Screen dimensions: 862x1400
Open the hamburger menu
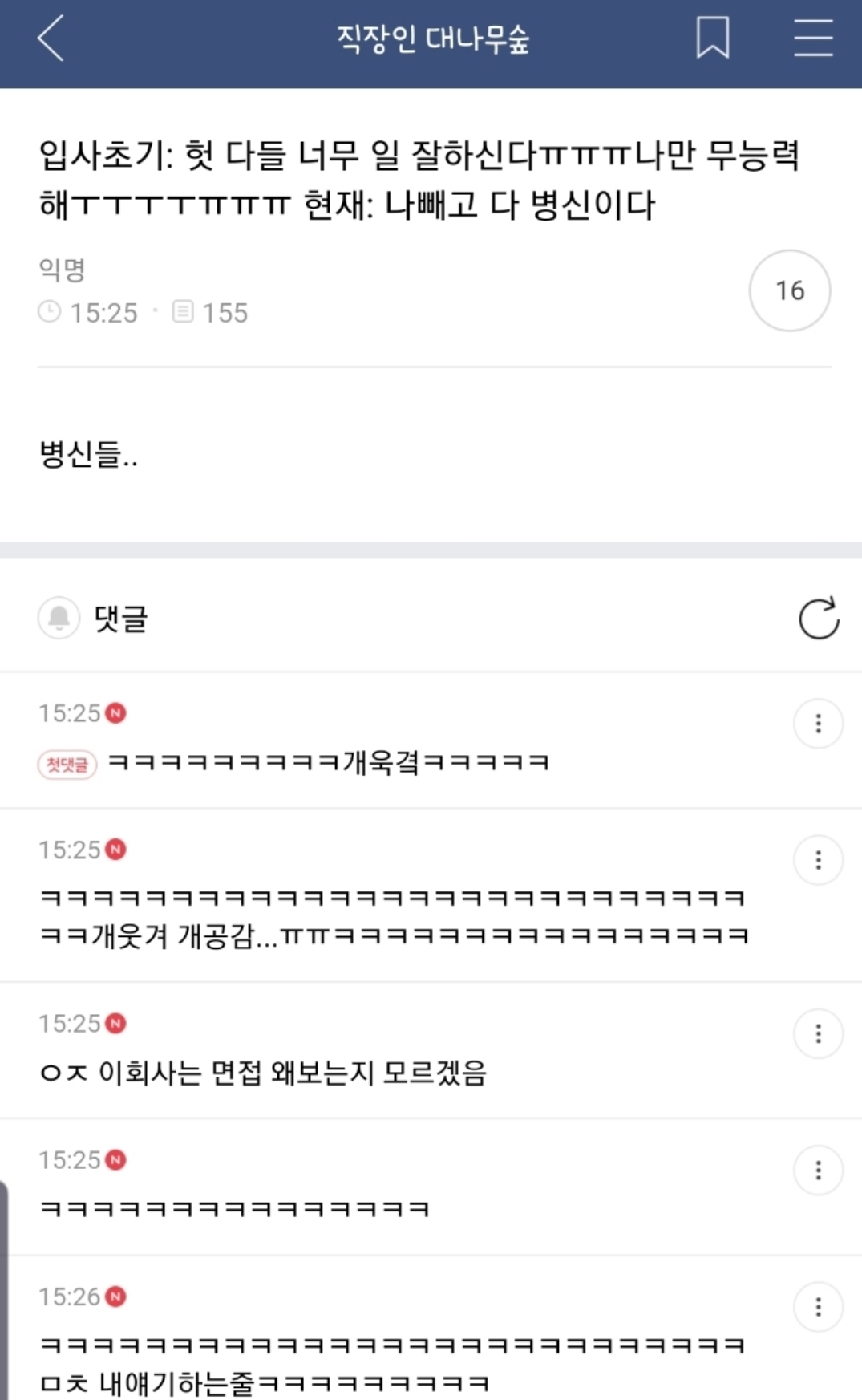tap(813, 38)
